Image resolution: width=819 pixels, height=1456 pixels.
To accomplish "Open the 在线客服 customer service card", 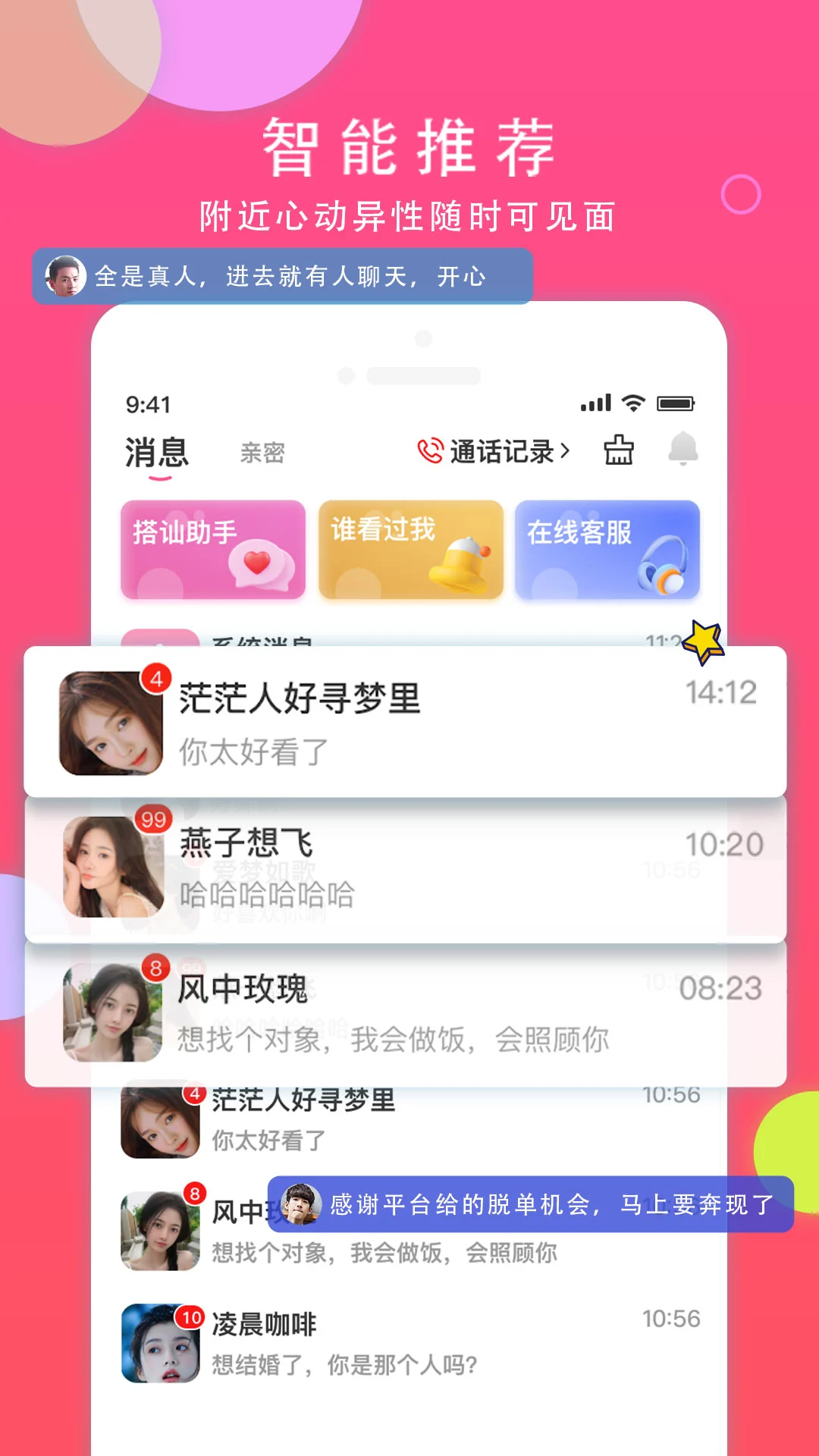I will point(607,550).
